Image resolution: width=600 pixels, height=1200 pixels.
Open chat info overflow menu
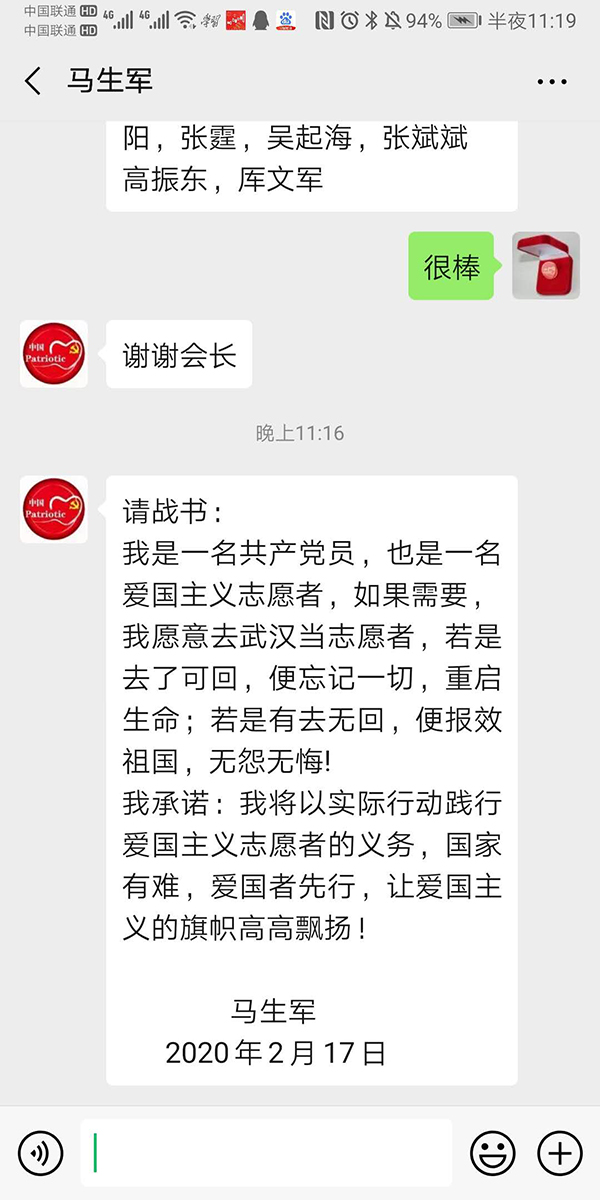click(552, 82)
